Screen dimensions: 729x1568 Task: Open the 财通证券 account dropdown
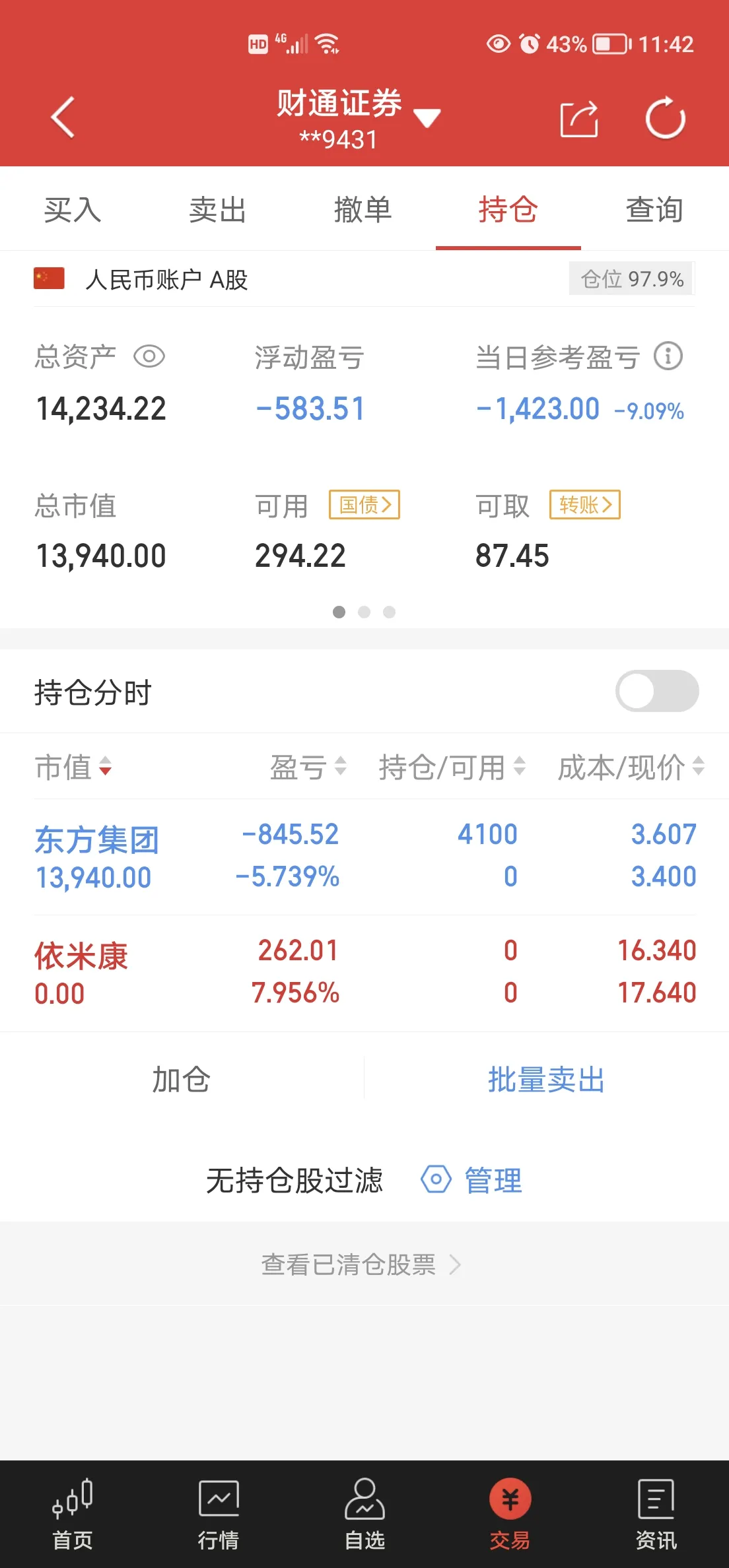pos(426,118)
